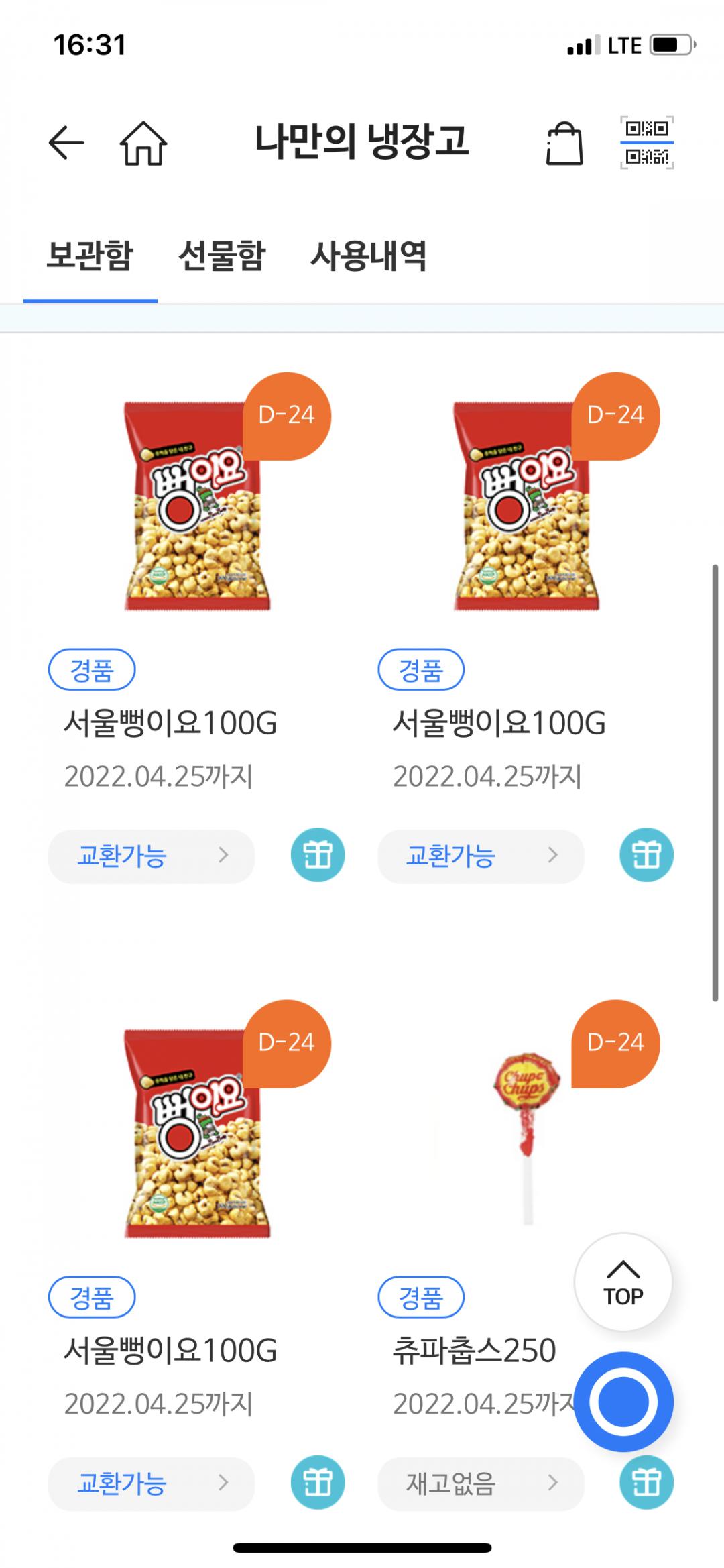Switch to the 보관함 tab
The width and height of the screenshot is (724, 1568).
[x=90, y=256]
